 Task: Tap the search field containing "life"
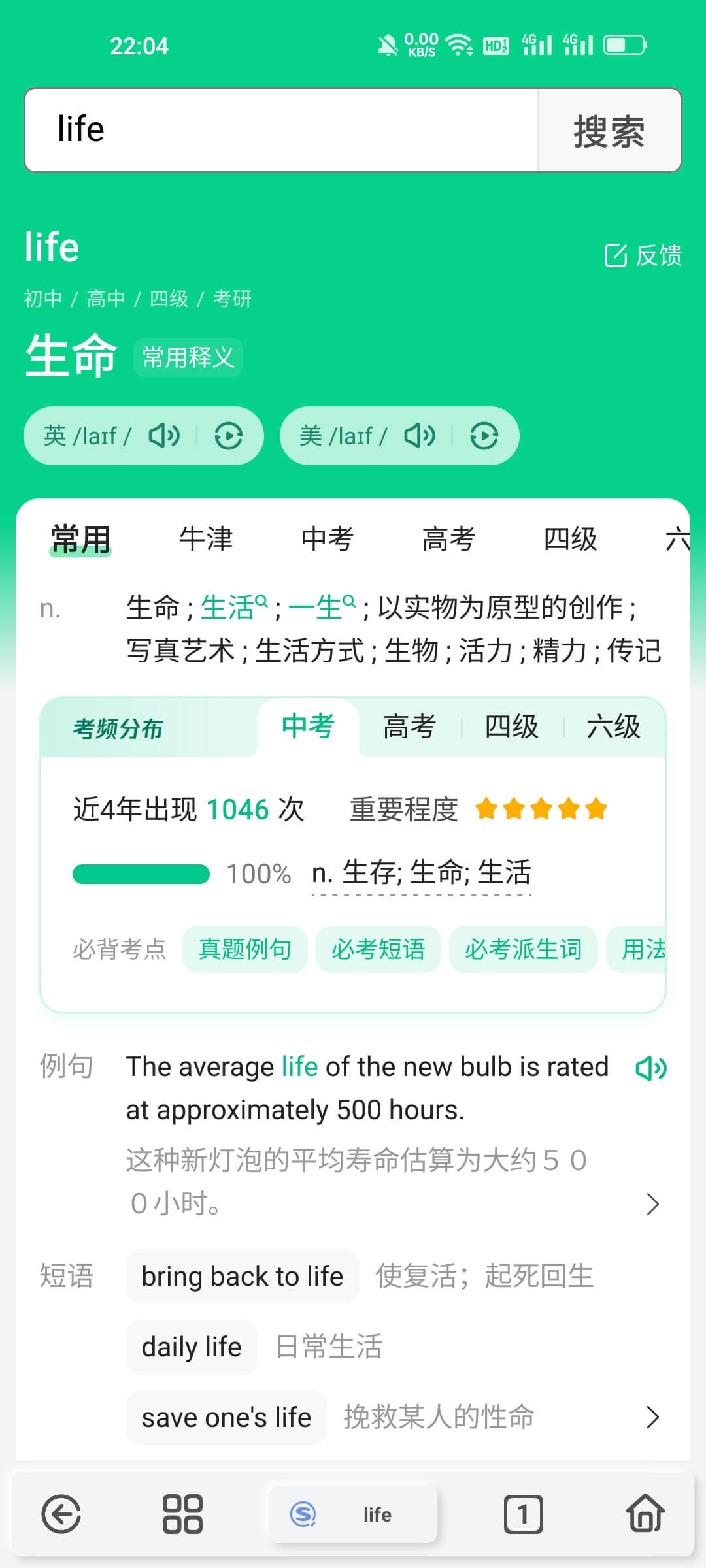pos(281,129)
